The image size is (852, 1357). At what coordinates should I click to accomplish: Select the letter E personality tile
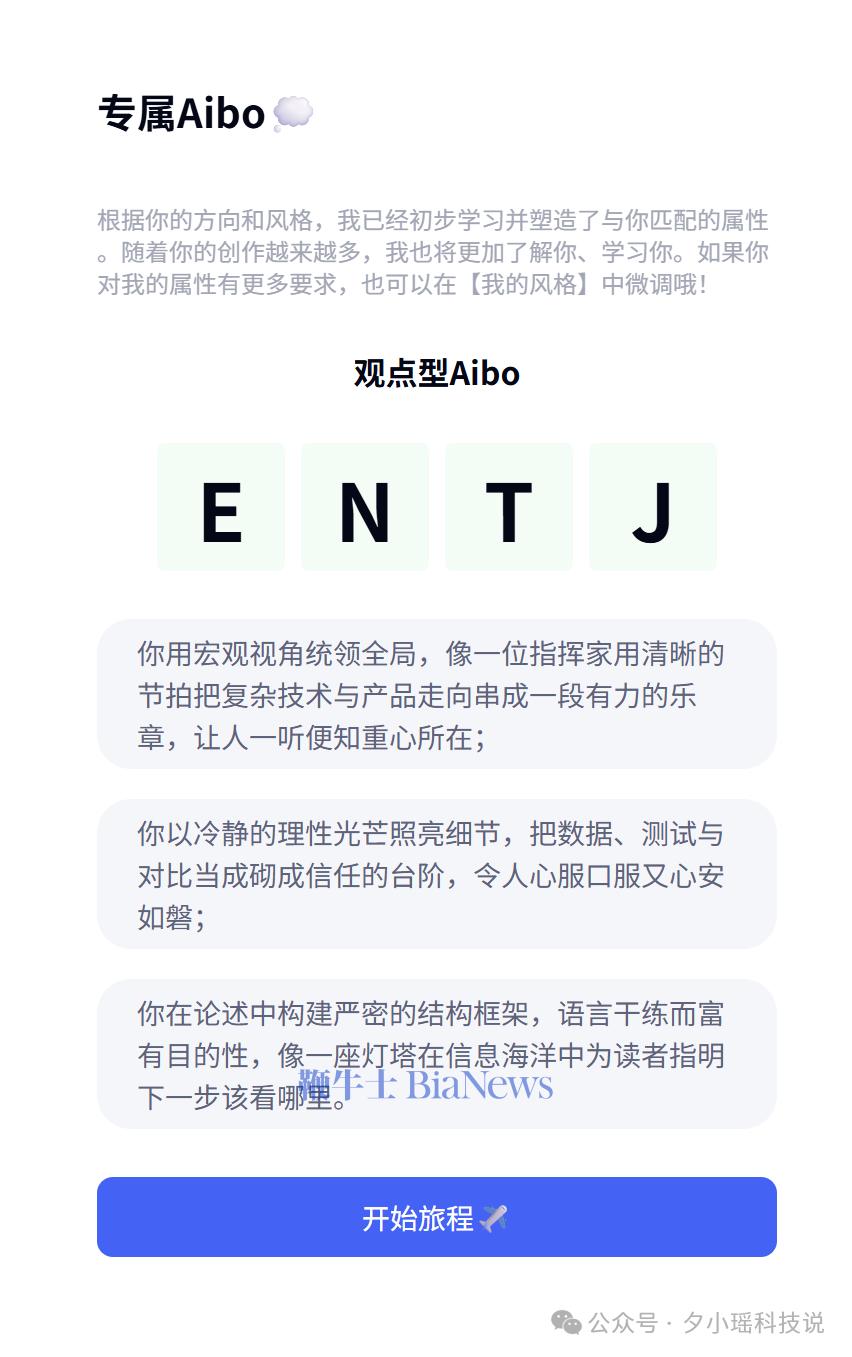[x=221, y=507]
